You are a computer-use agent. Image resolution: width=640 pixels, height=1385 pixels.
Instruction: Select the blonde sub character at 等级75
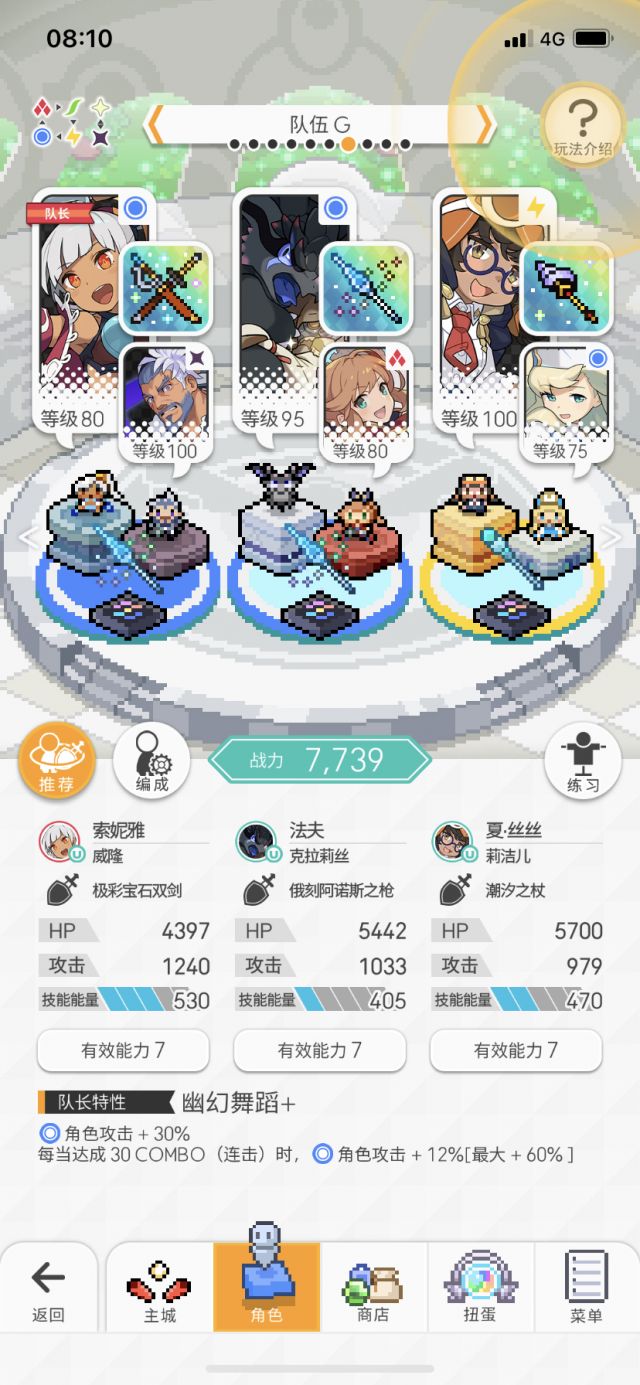[566, 403]
